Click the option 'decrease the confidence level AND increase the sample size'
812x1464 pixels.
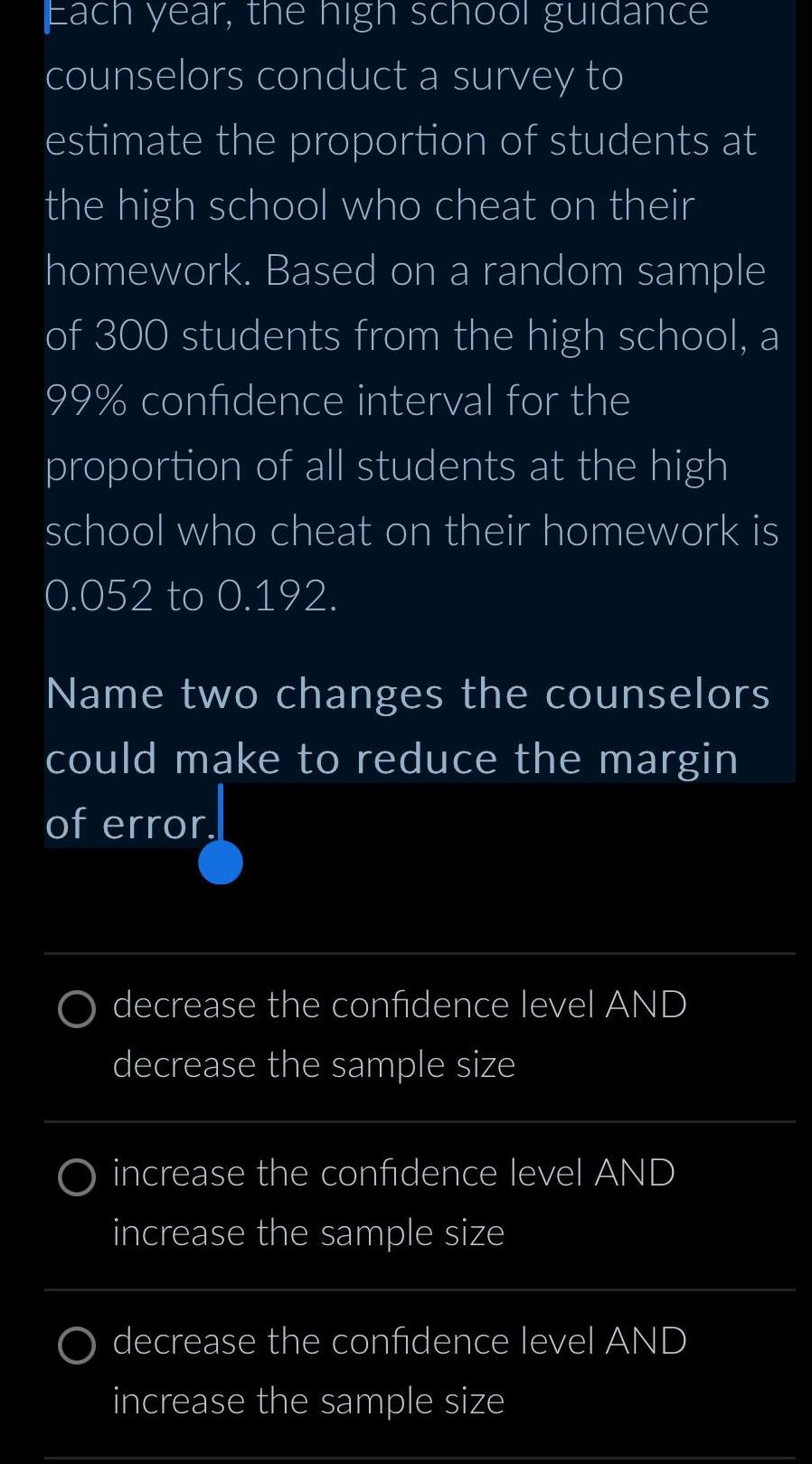click(398, 1370)
